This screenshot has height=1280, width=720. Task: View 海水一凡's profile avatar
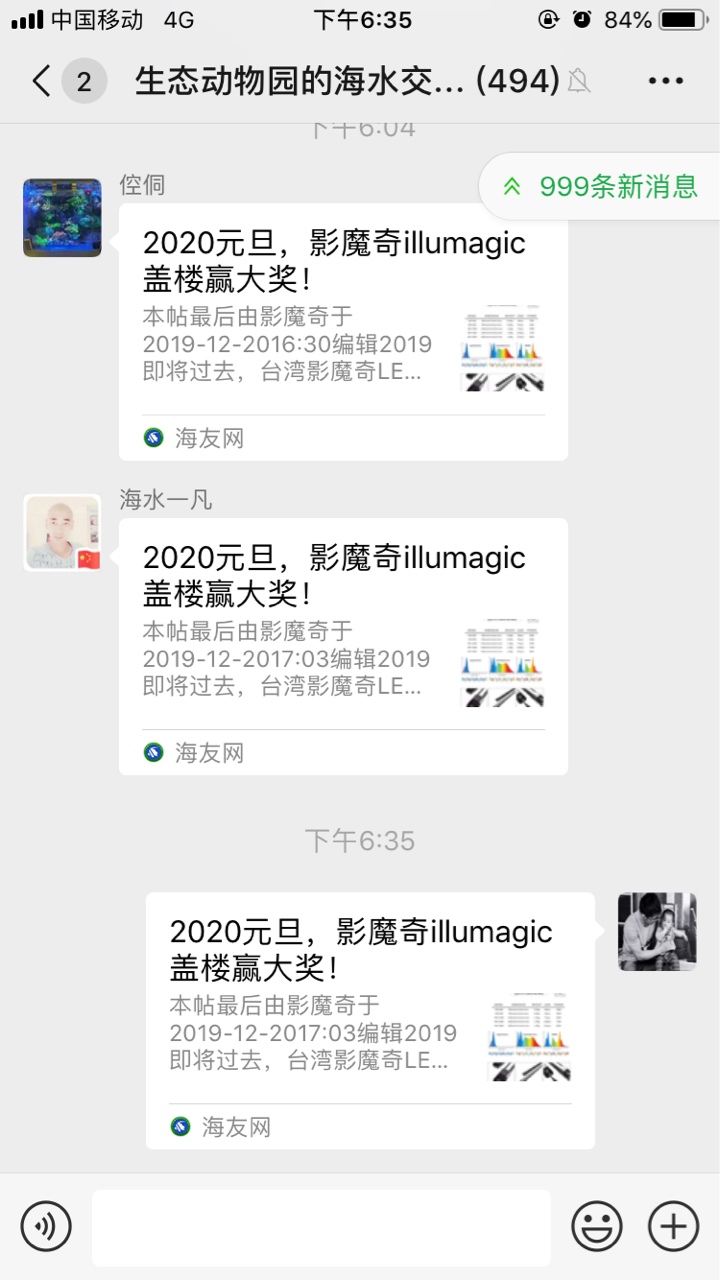pyautogui.click(x=62, y=533)
